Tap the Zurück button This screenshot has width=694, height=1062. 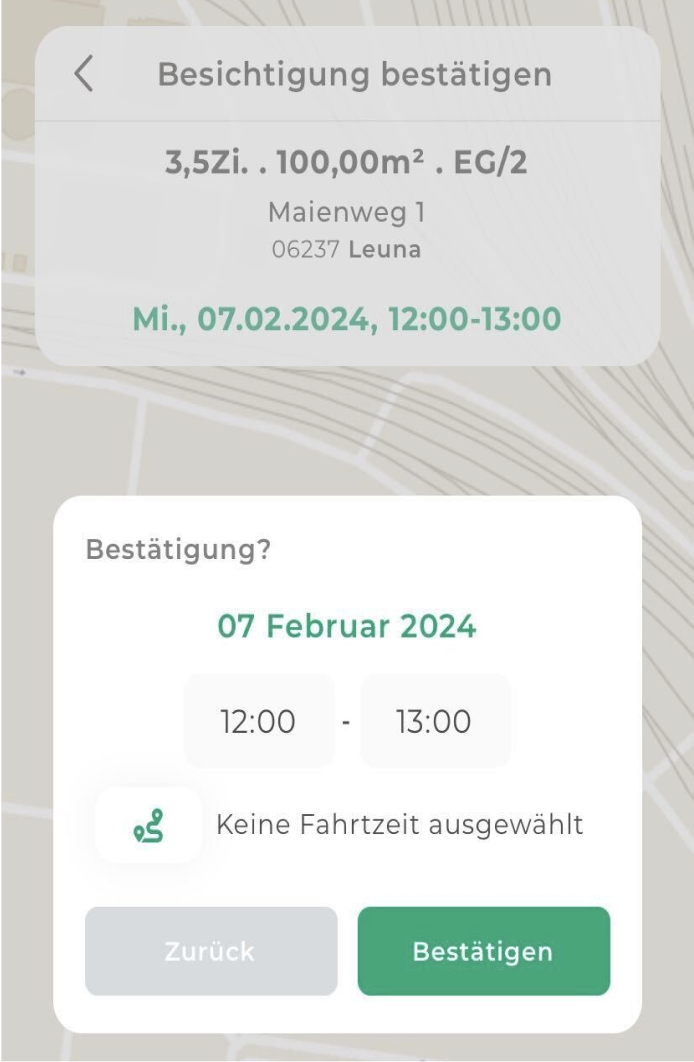pyautogui.click(x=211, y=951)
